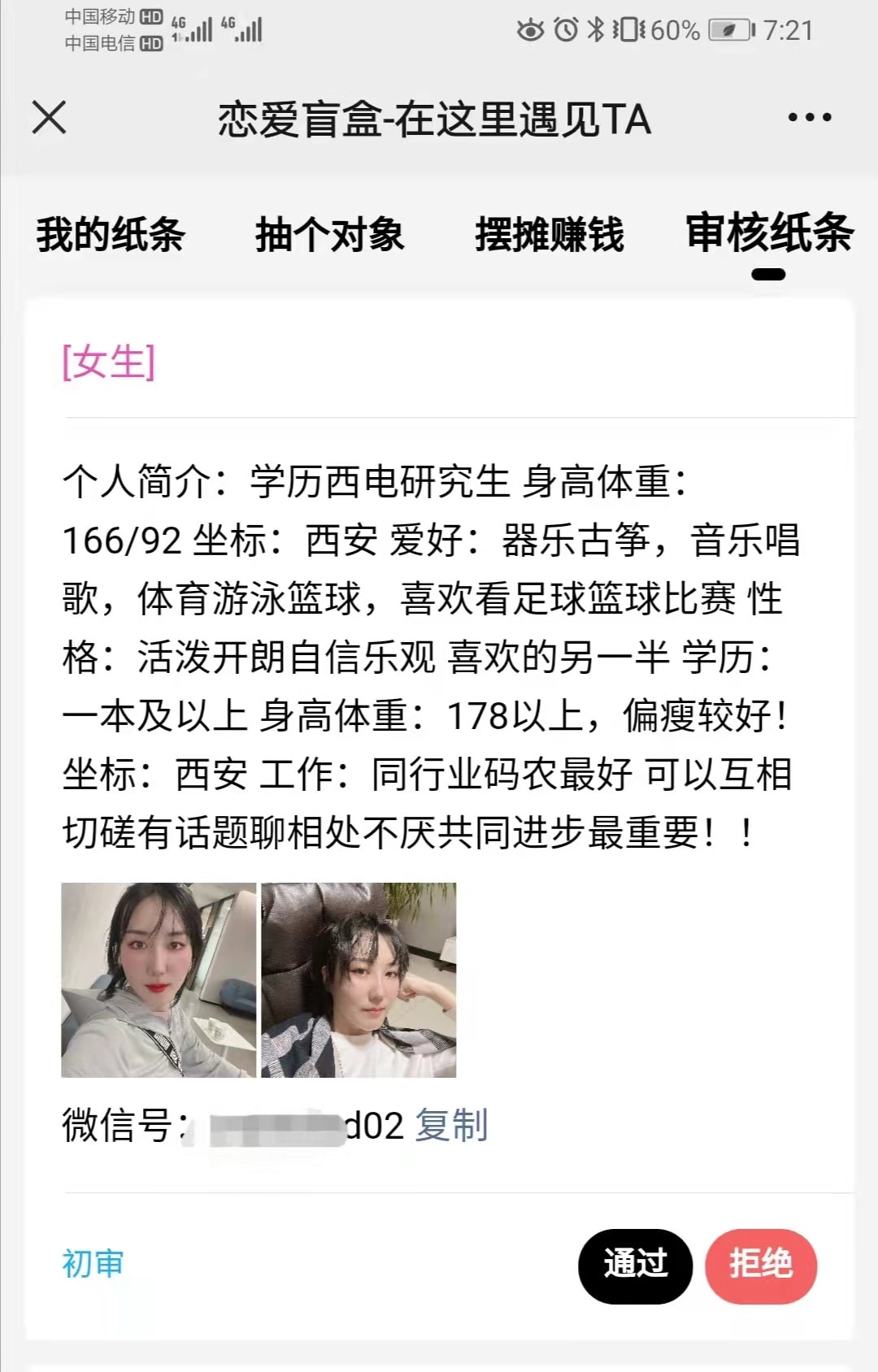Screen dimensions: 878x1372
Task: Approve the note with 通过
Action: point(635,1265)
